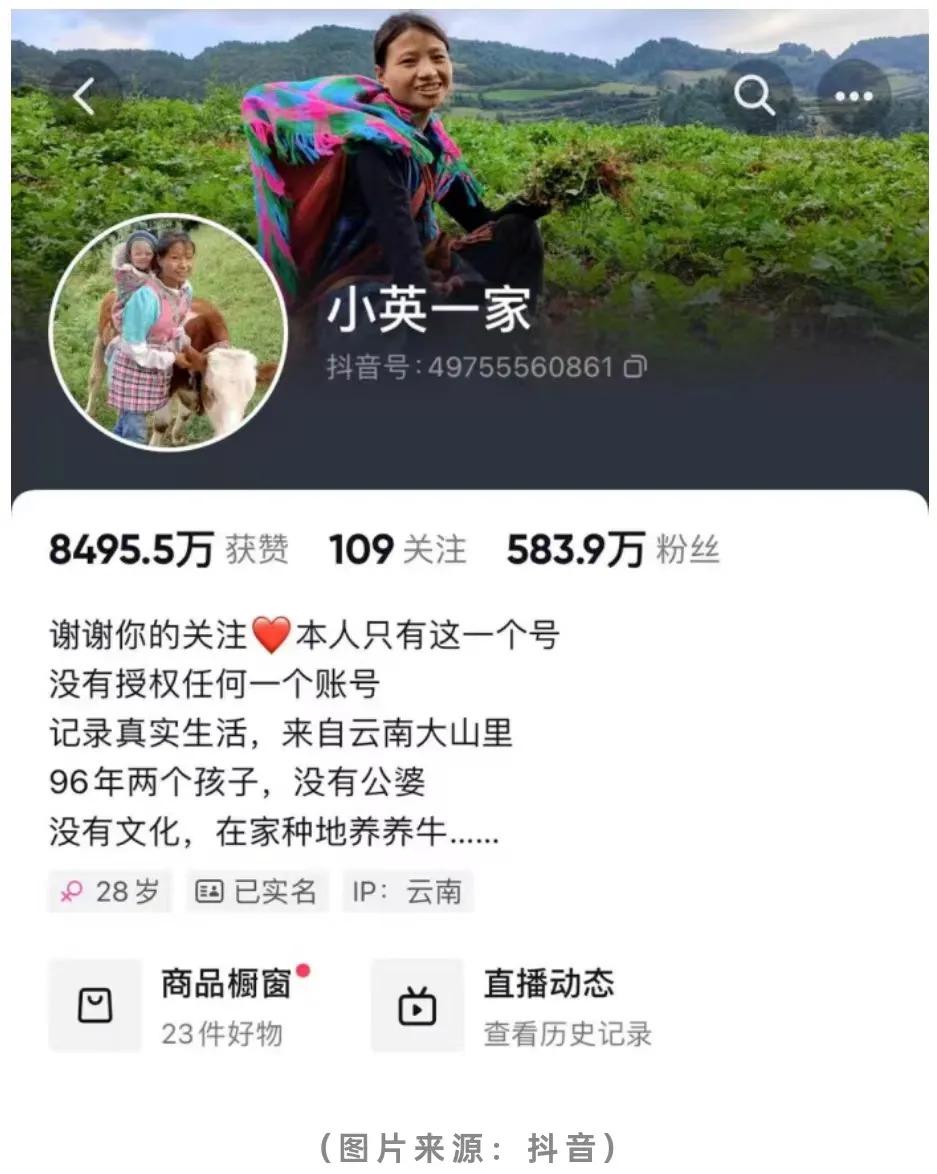This screenshot has width=937, height=1174.
Task: Open the 583.9万 粉丝 followers list
Action: click(612, 550)
